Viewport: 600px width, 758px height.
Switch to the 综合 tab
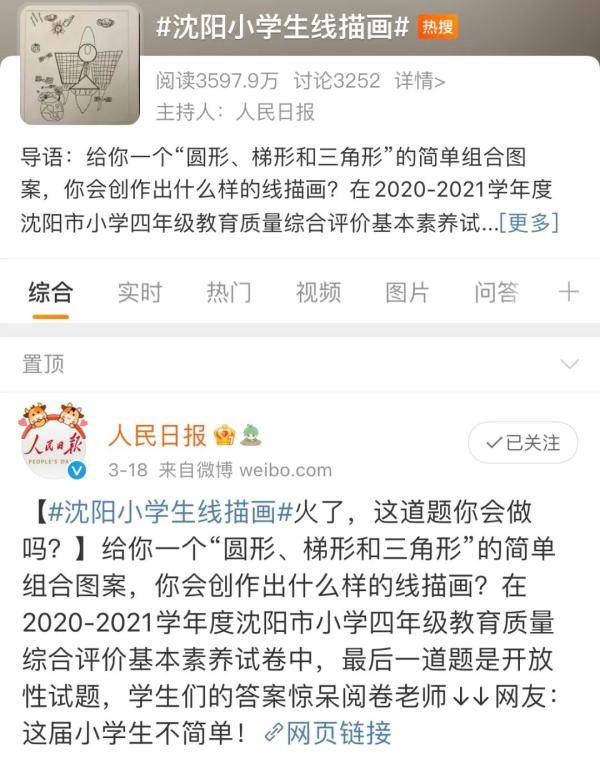50,292
